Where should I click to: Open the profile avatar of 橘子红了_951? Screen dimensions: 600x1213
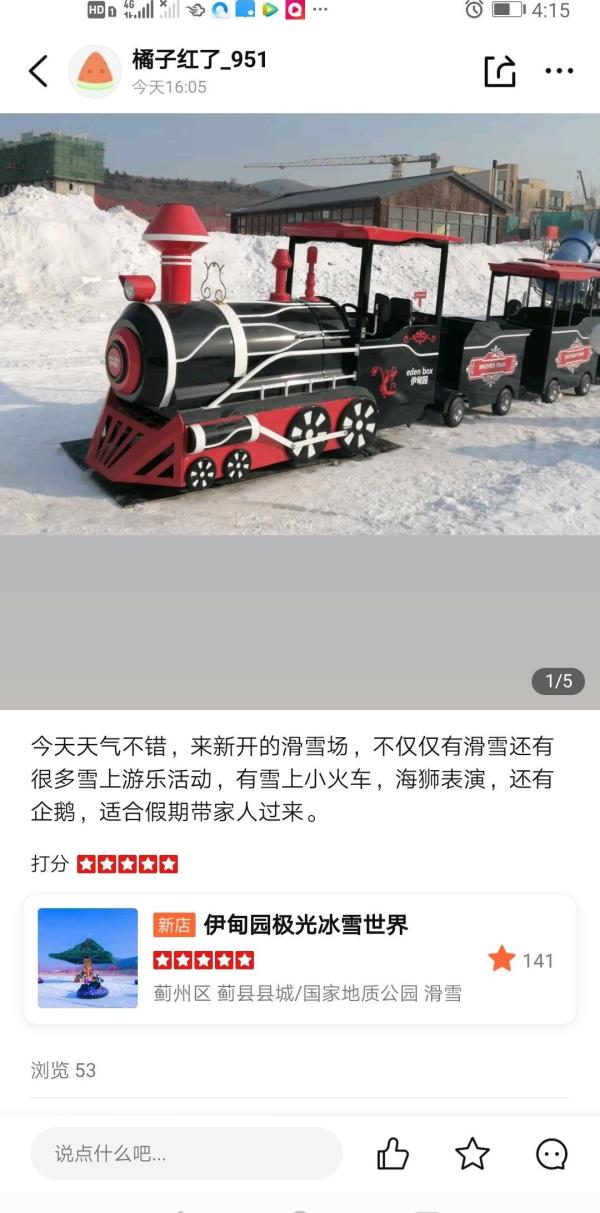94,71
